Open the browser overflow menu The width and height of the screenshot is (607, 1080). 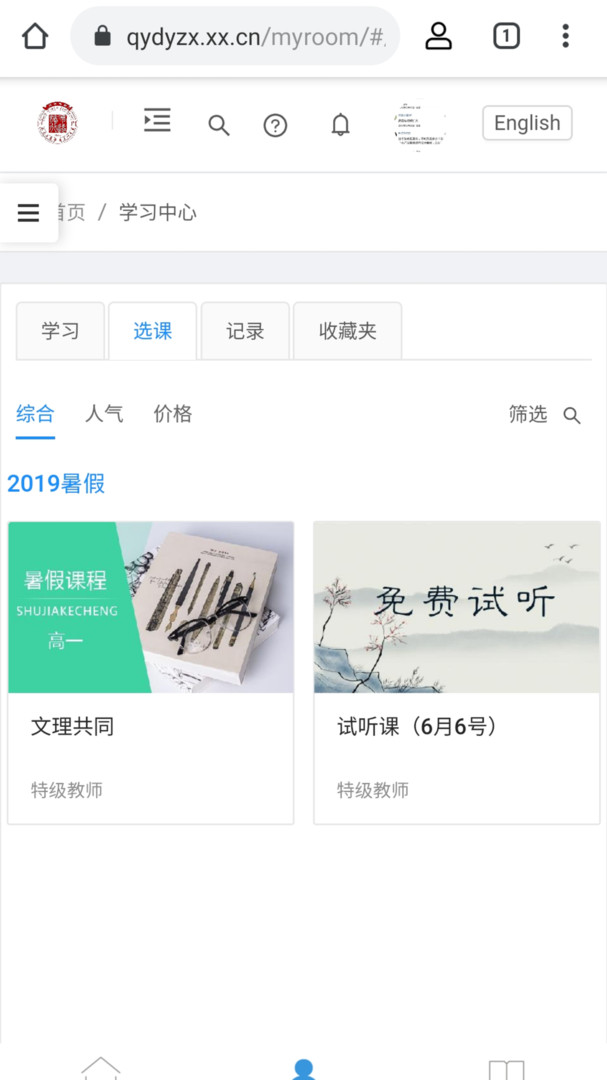[565, 37]
